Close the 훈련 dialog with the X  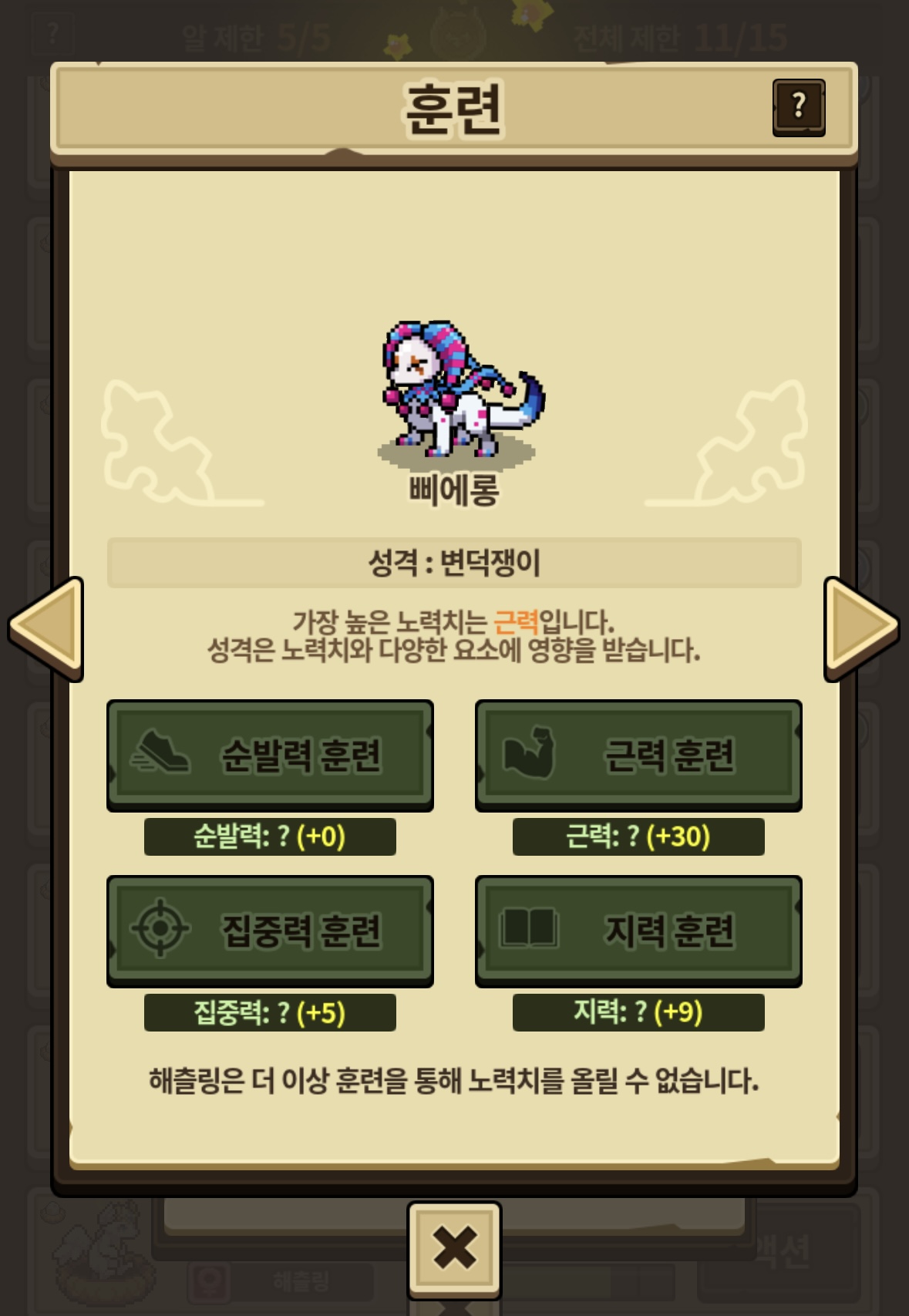pos(454,1249)
